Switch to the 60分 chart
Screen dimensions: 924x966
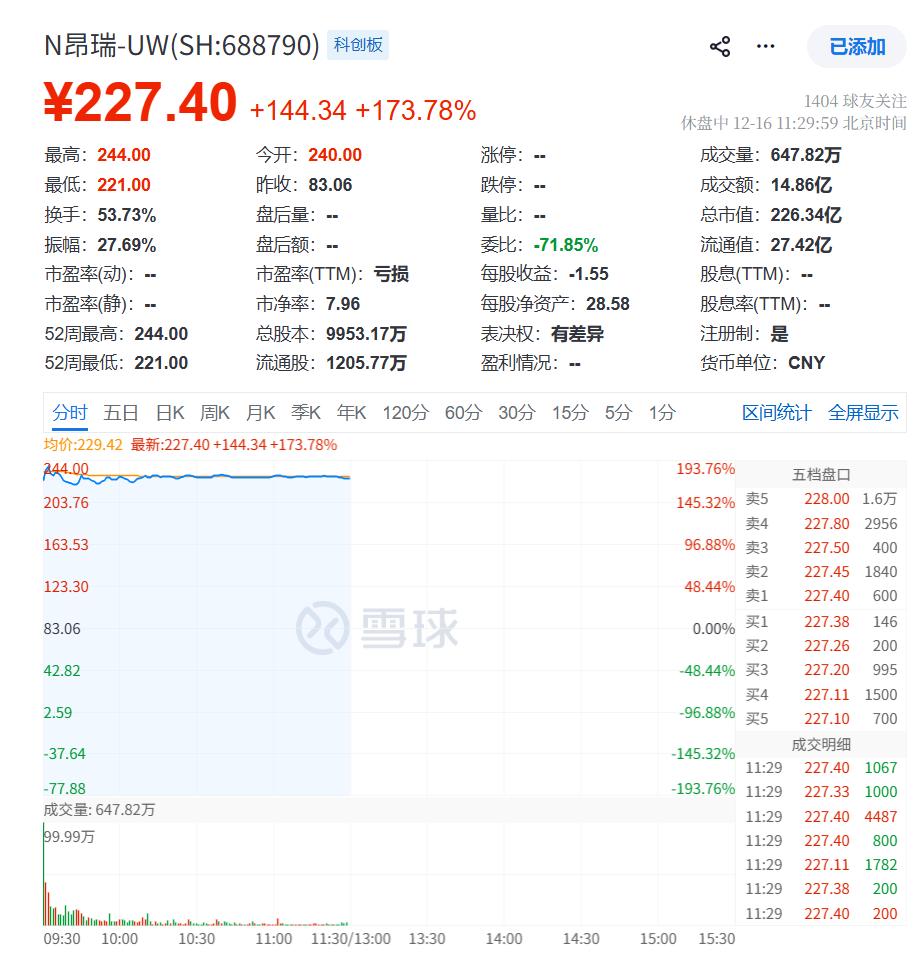pyautogui.click(x=463, y=413)
